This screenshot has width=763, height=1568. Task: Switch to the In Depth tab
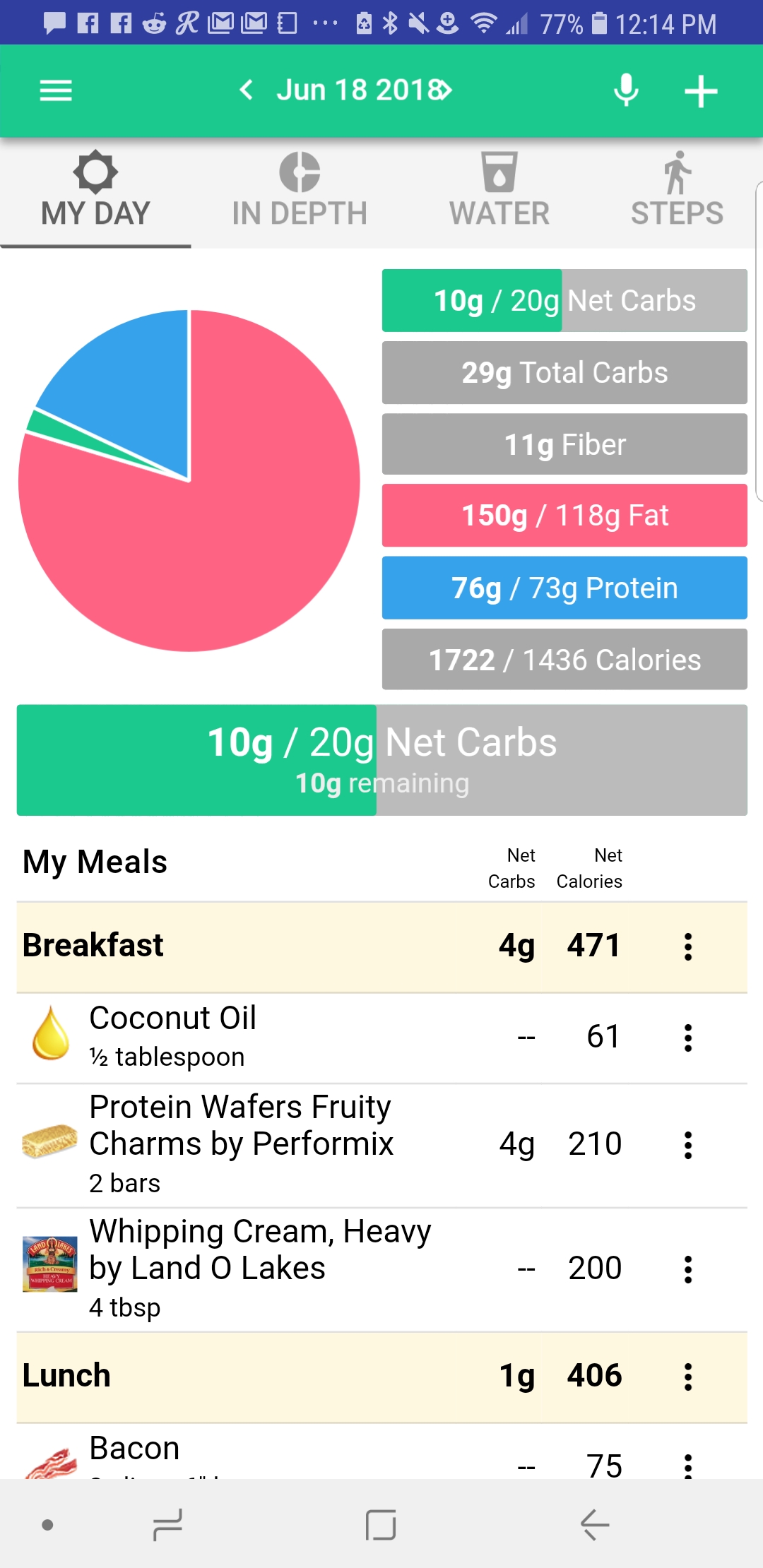click(x=300, y=189)
